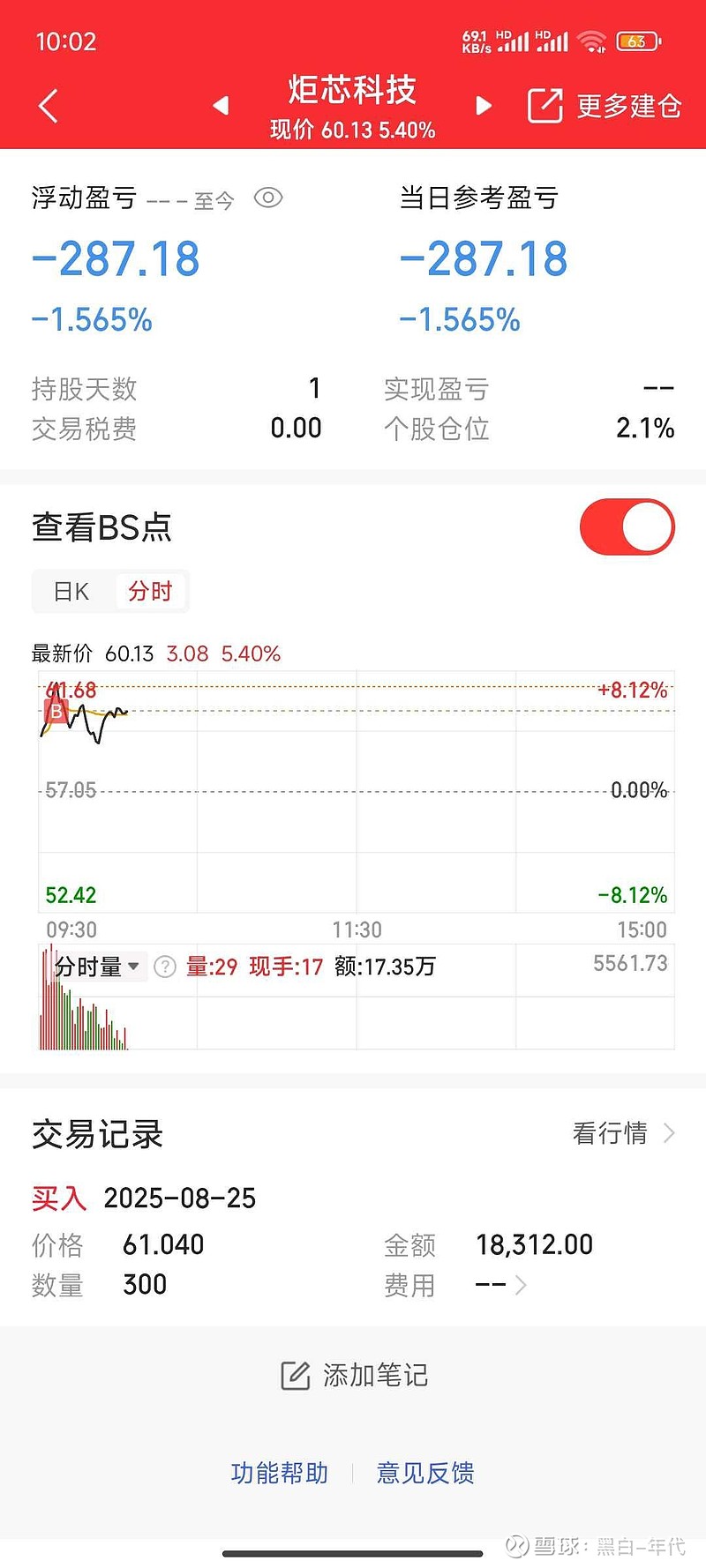Switch to the next stock with right triangle
The image size is (706, 1568).
pyautogui.click(x=483, y=106)
